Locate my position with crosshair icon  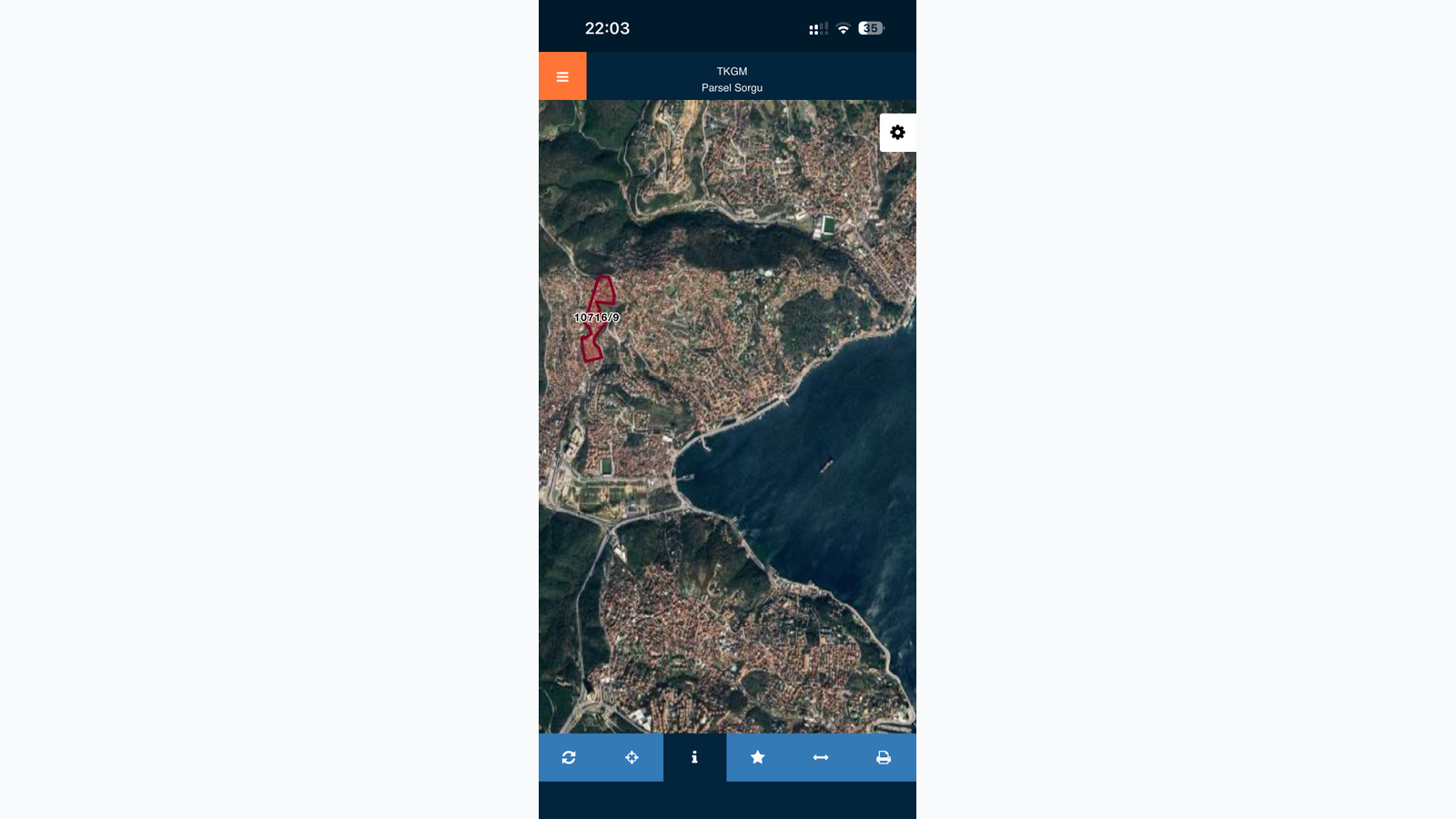632,757
